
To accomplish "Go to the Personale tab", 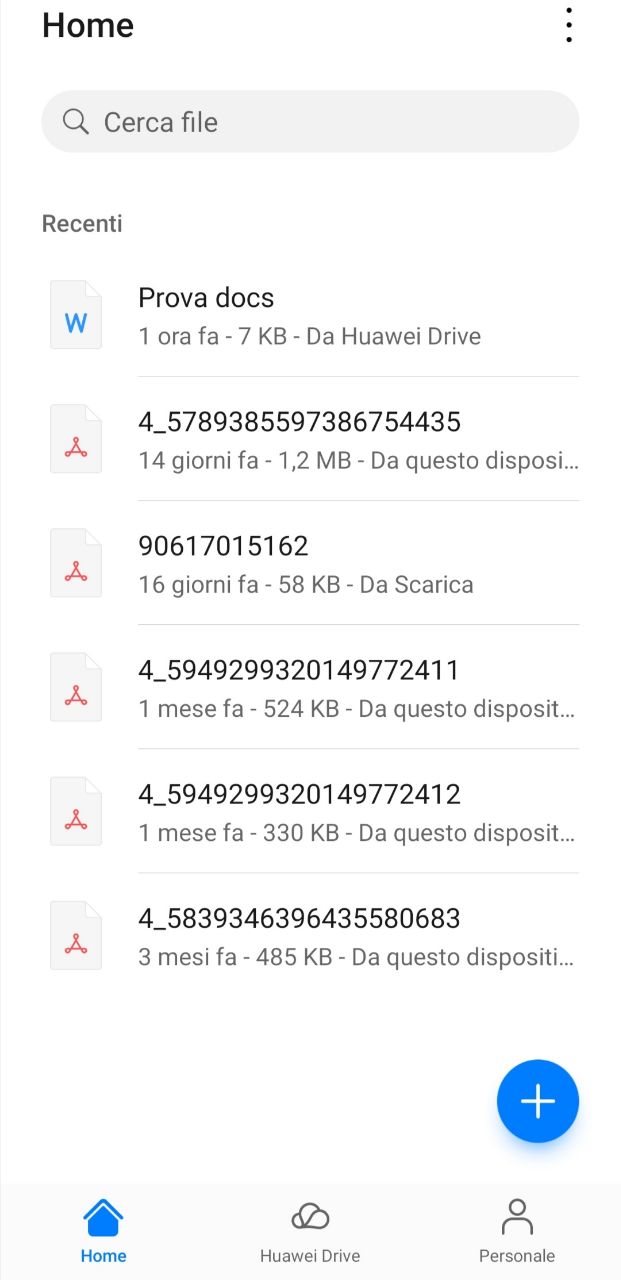I will pyautogui.click(x=517, y=1231).
